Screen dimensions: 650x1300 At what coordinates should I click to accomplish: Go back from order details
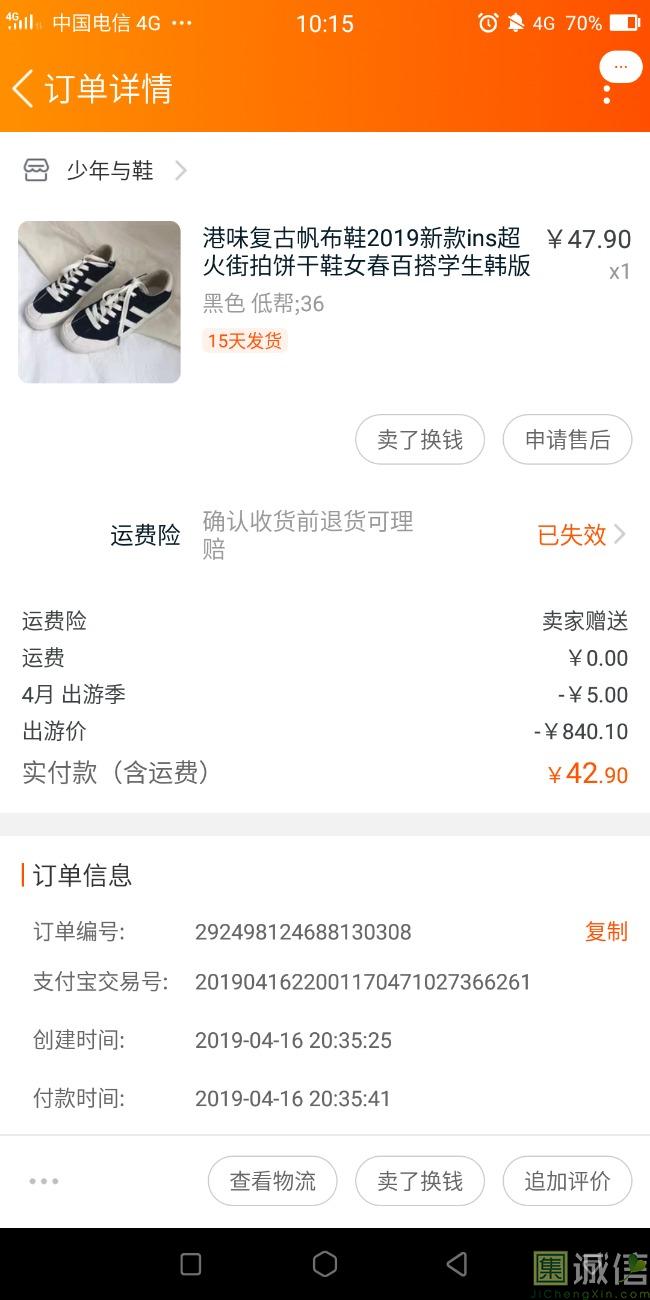24,88
